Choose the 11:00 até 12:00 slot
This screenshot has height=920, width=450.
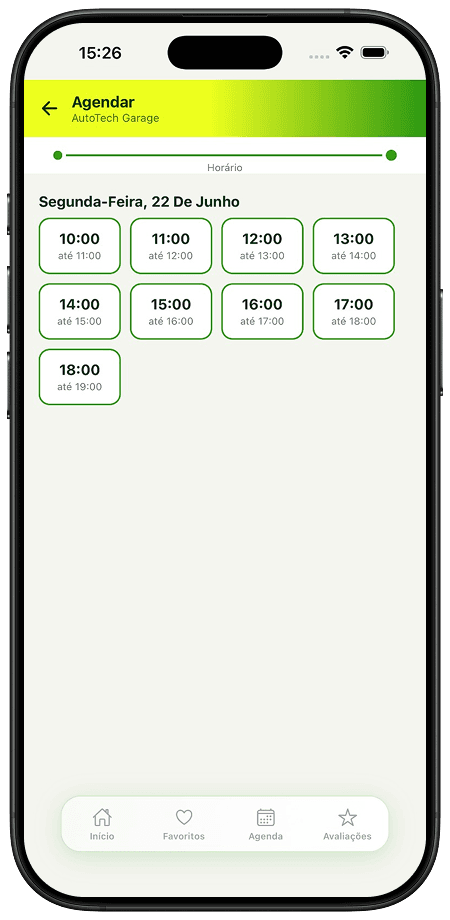click(171, 246)
